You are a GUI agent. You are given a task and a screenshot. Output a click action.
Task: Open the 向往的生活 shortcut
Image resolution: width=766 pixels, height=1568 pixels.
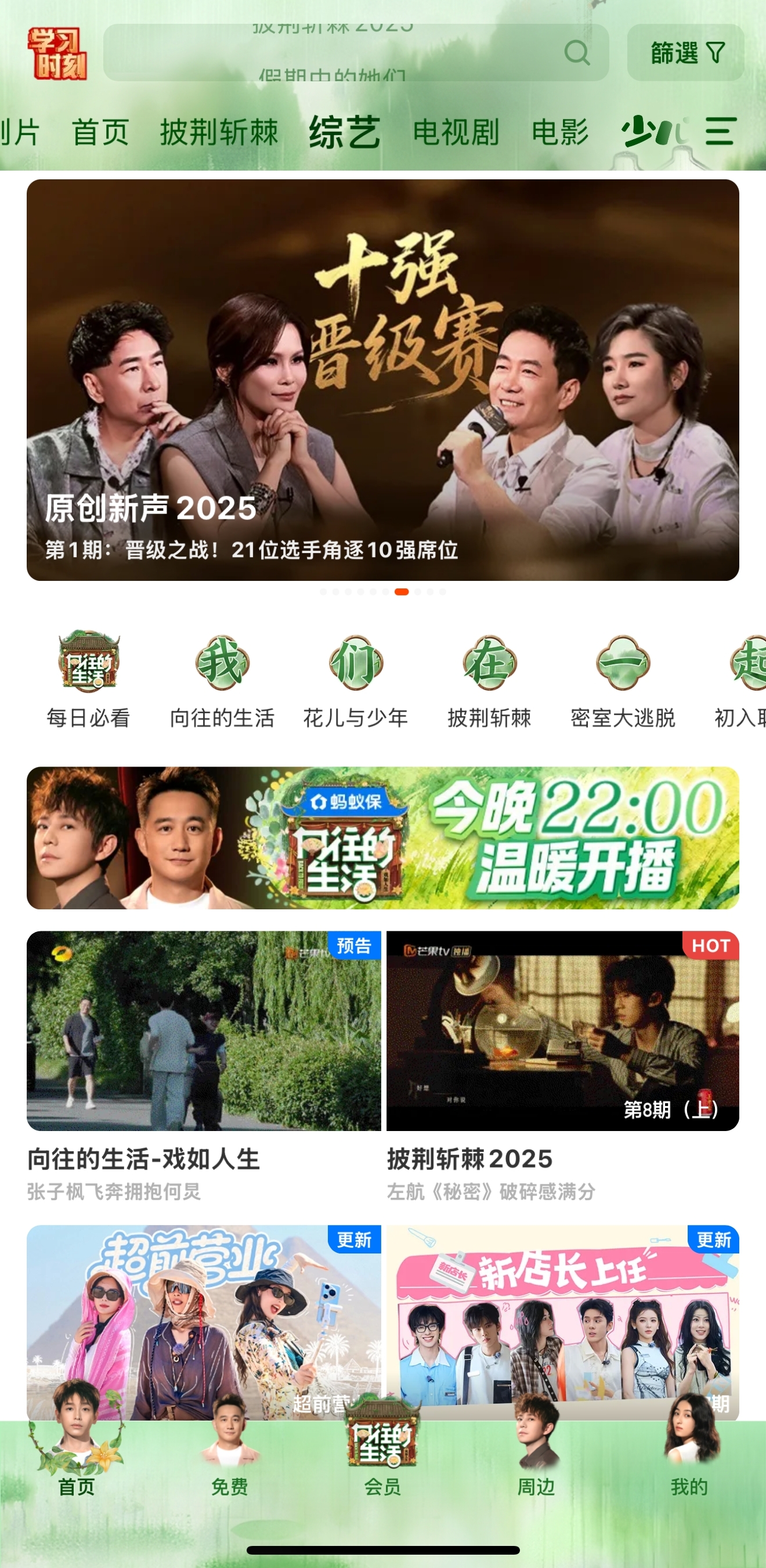(x=222, y=678)
